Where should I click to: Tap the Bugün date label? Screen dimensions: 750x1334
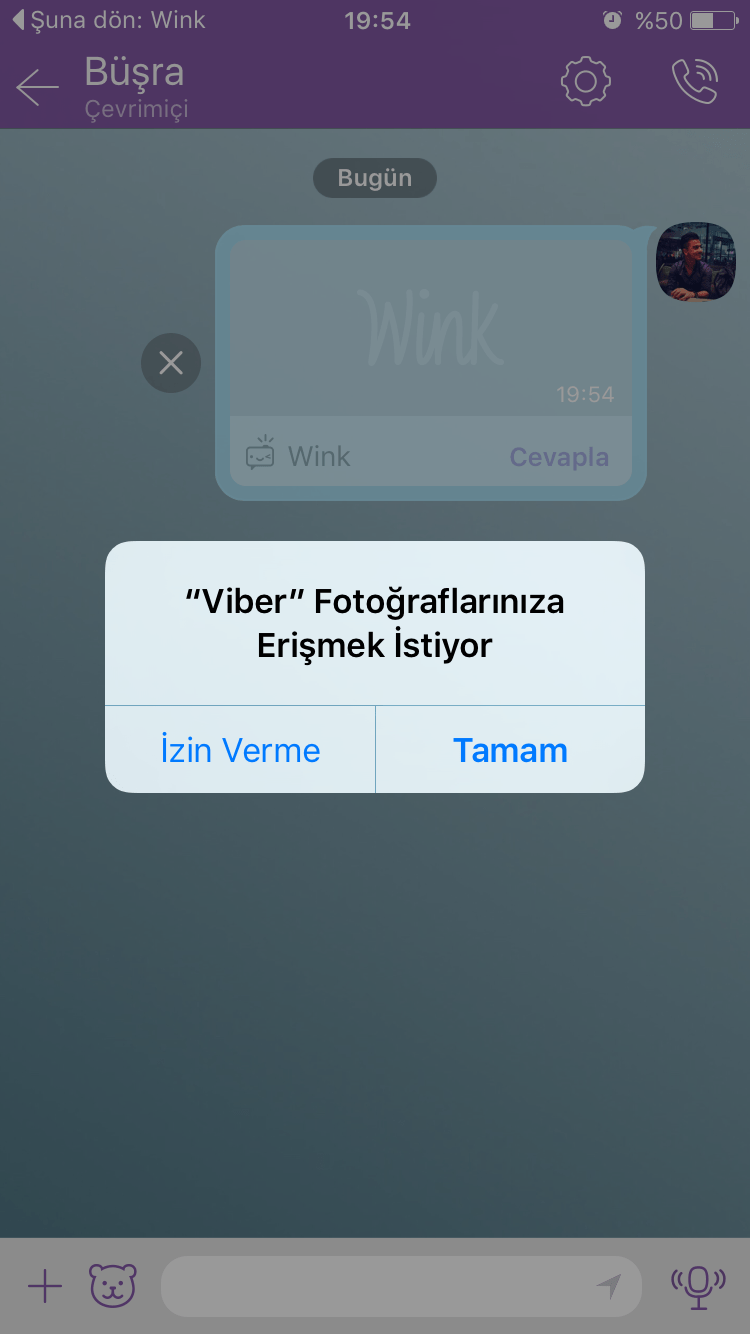pos(374,177)
